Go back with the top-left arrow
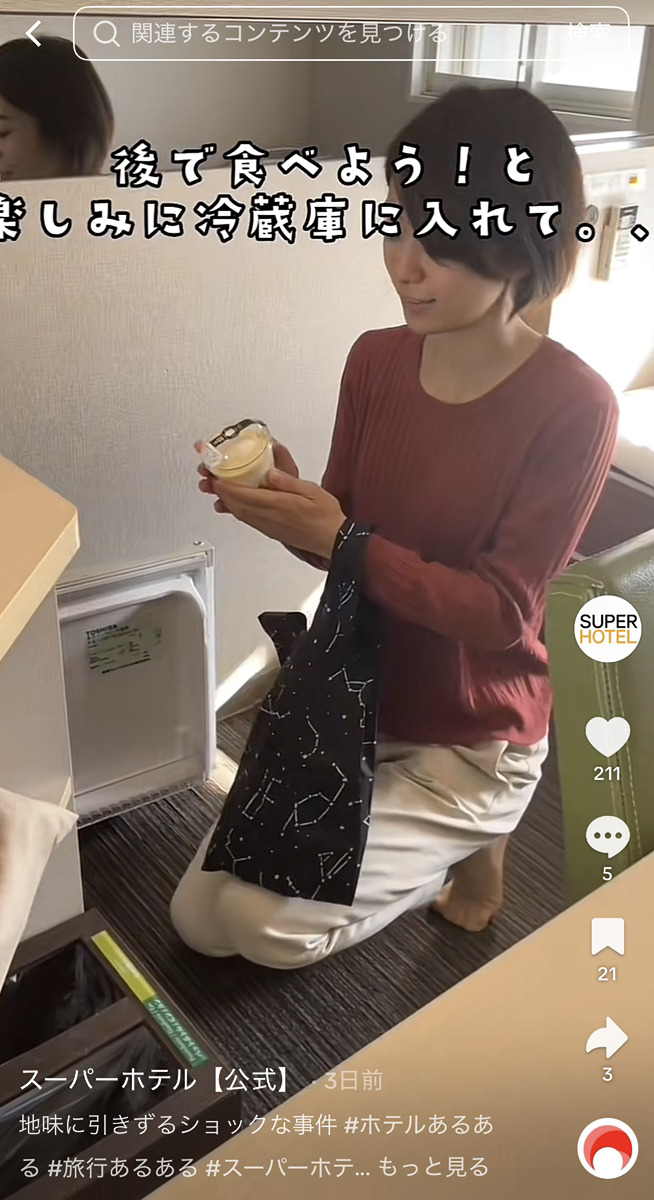The image size is (654, 1200). click(x=34, y=34)
